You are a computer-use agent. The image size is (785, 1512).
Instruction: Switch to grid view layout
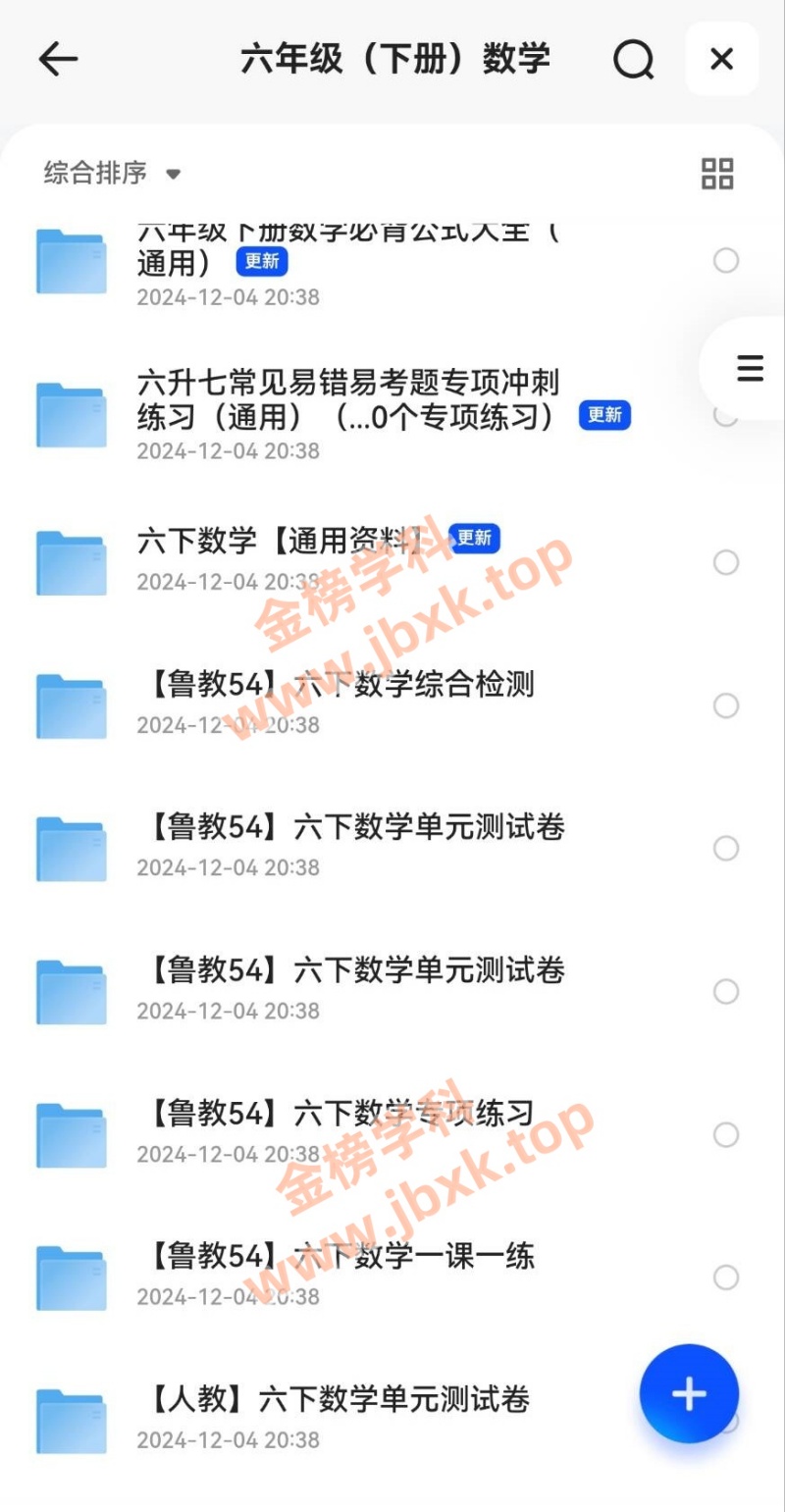(718, 173)
